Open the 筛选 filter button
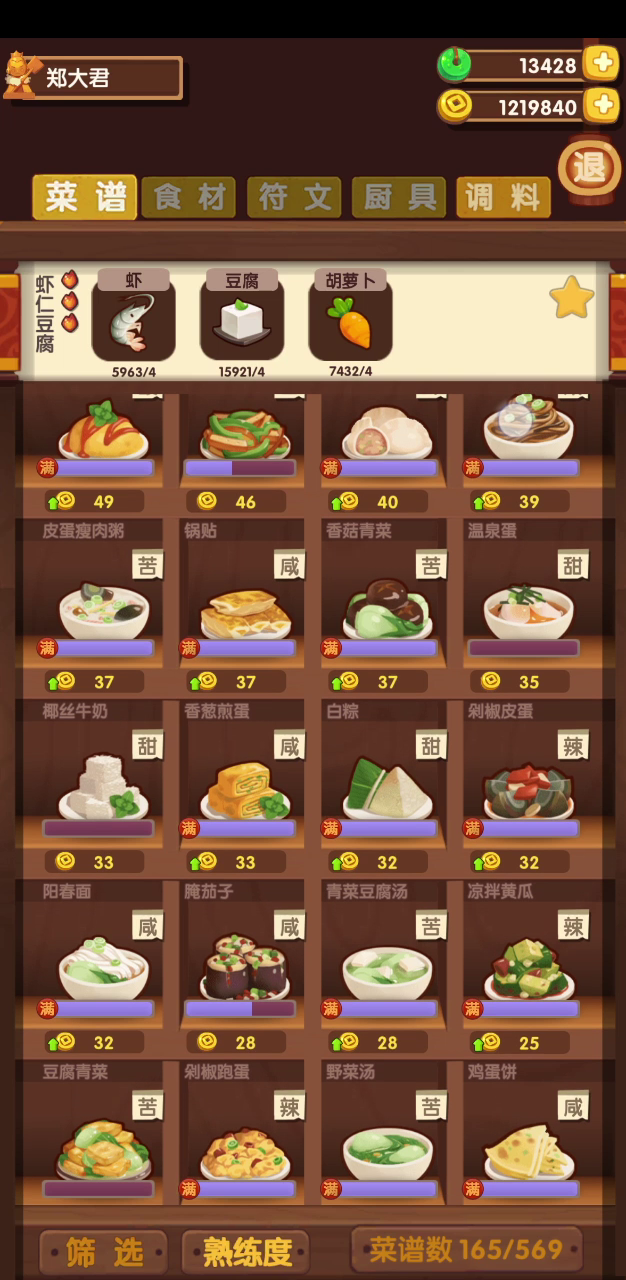 103,1251
